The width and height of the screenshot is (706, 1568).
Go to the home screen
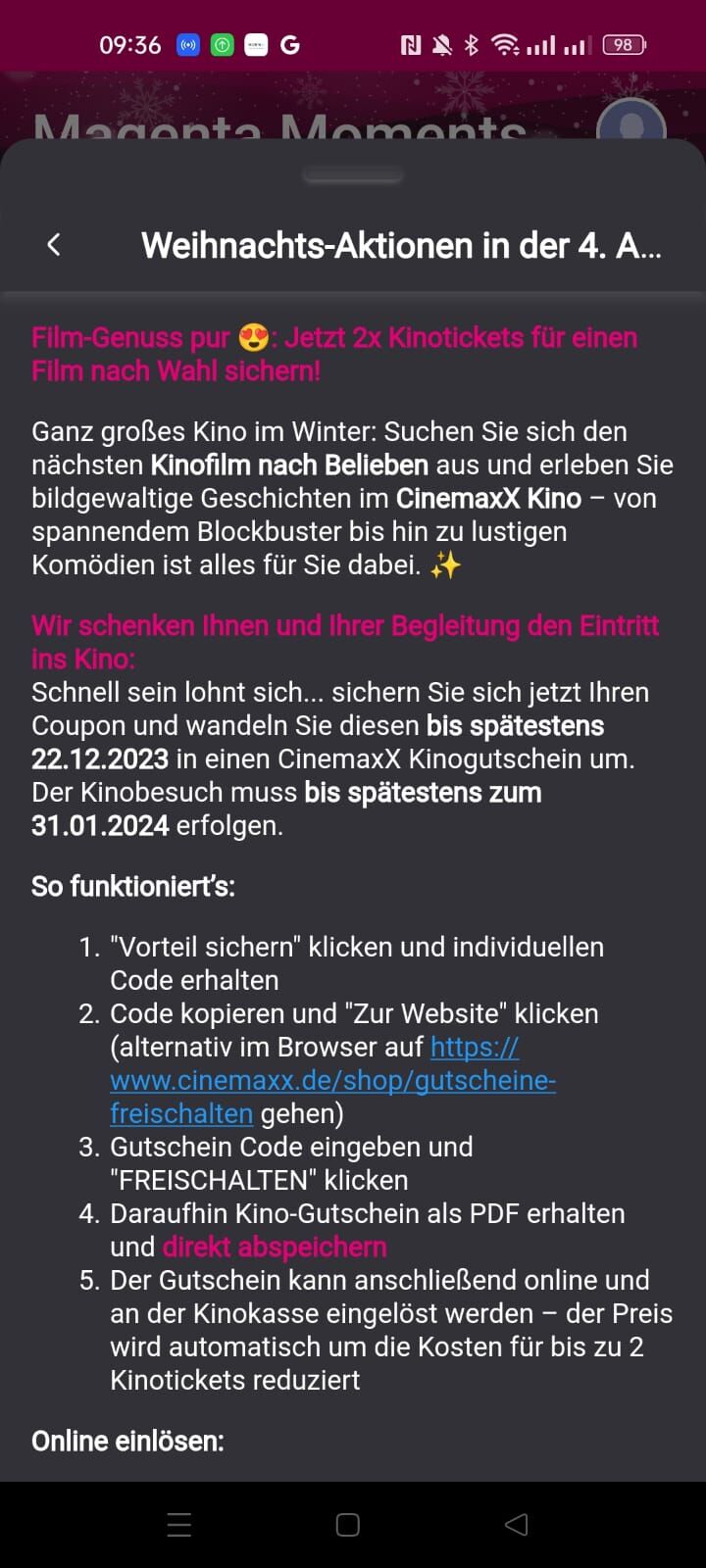348,1524
